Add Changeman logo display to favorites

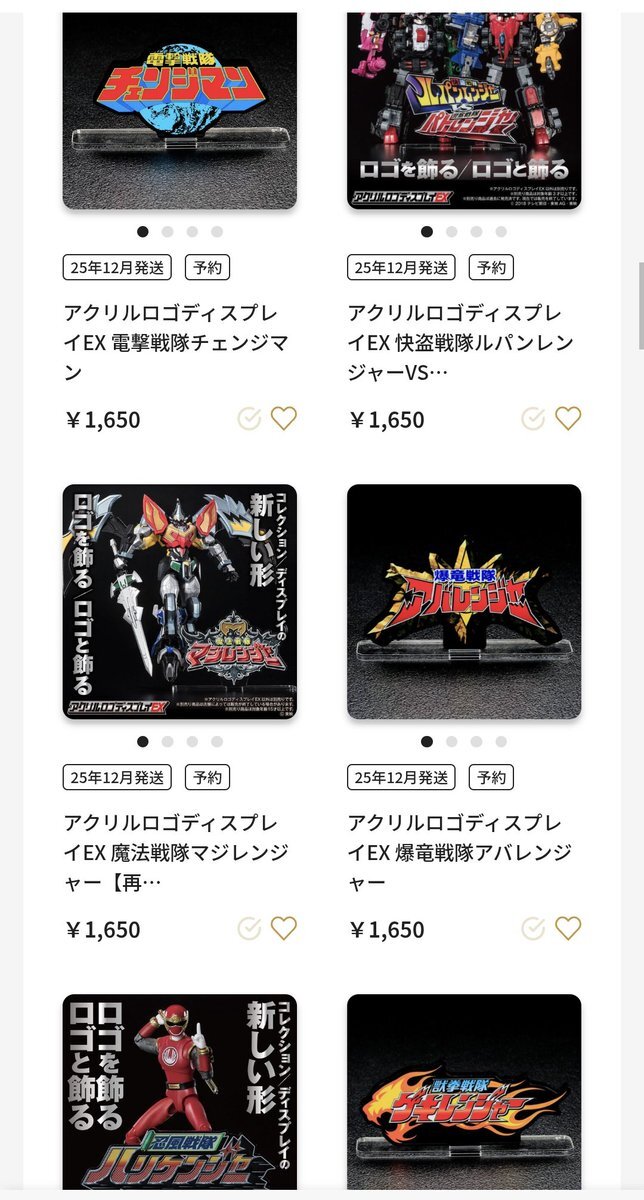pos(284,419)
